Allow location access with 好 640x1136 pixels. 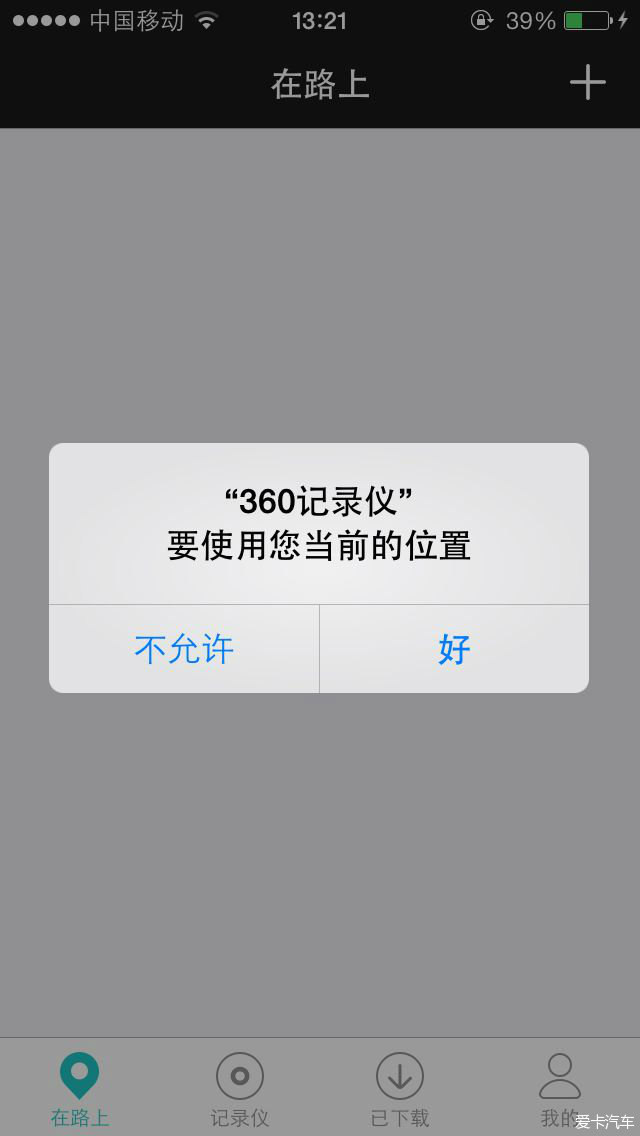(454, 648)
